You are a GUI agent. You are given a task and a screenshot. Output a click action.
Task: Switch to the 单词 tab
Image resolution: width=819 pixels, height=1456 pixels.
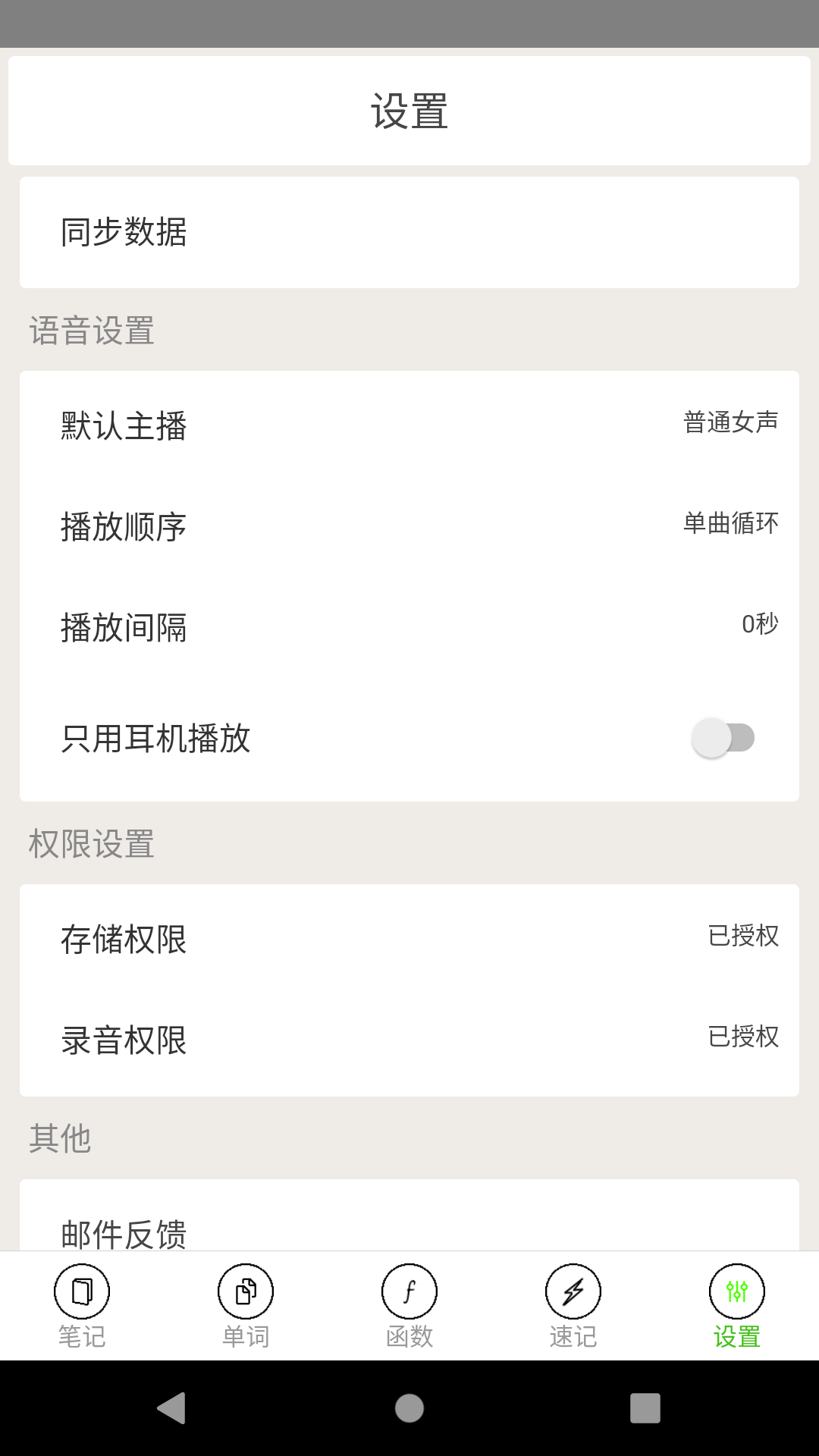click(245, 1307)
